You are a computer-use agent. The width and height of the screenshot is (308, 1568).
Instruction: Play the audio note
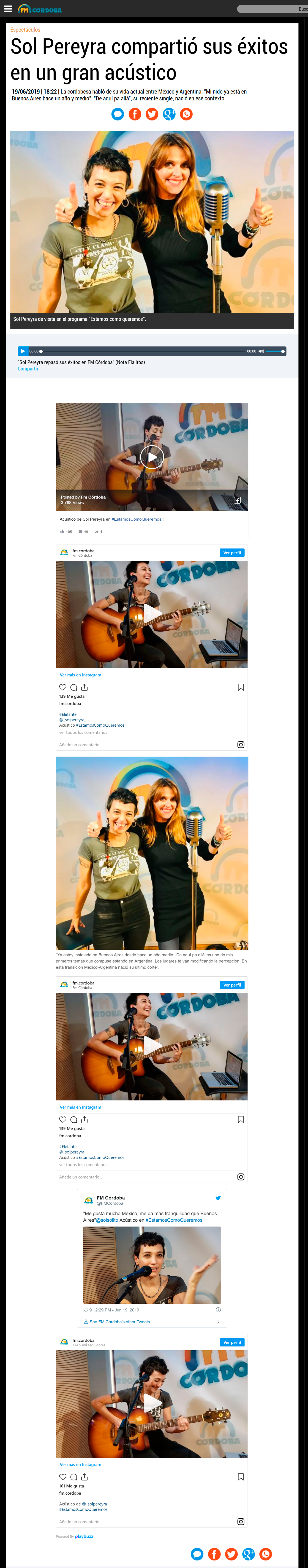pyautogui.click(x=23, y=351)
